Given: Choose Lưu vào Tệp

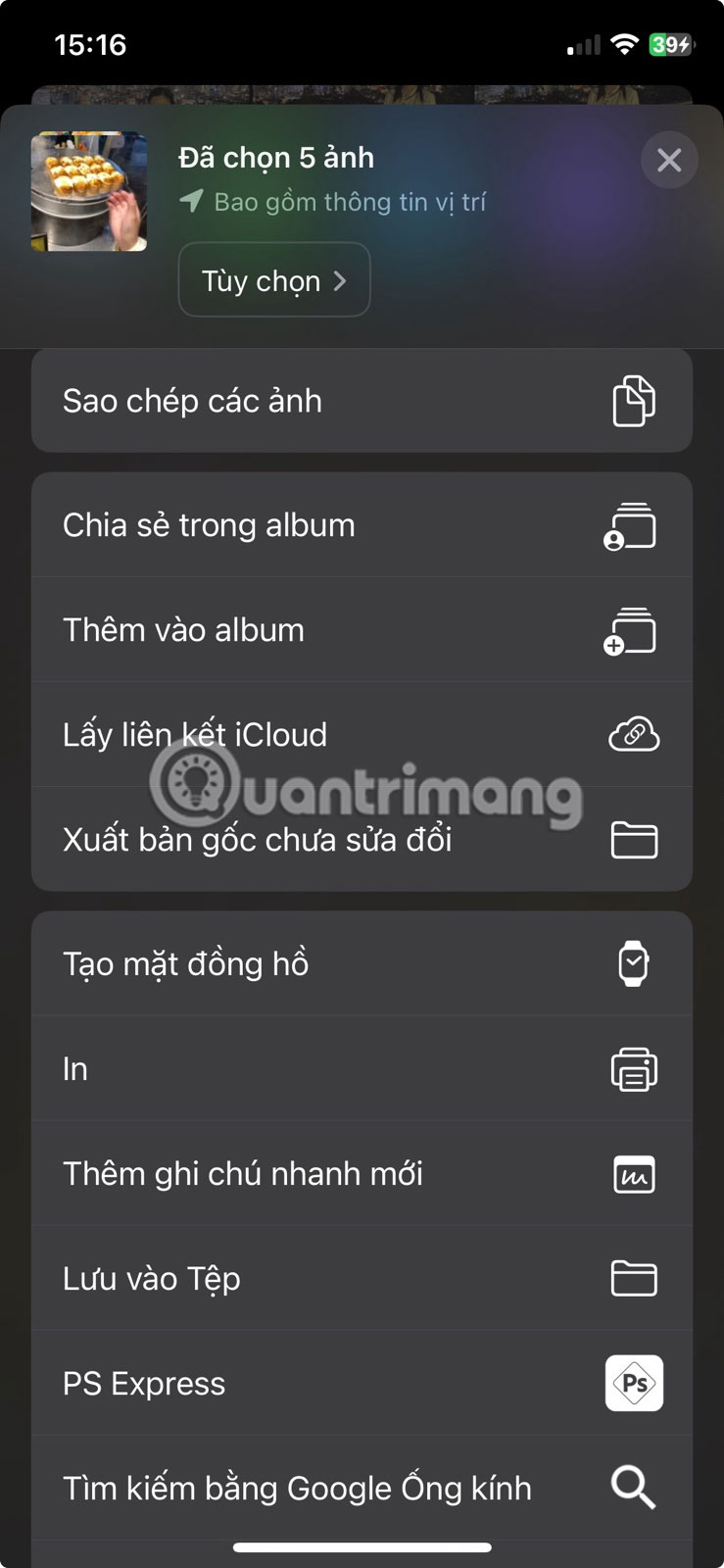Looking at the screenshot, I should coord(362,1279).
